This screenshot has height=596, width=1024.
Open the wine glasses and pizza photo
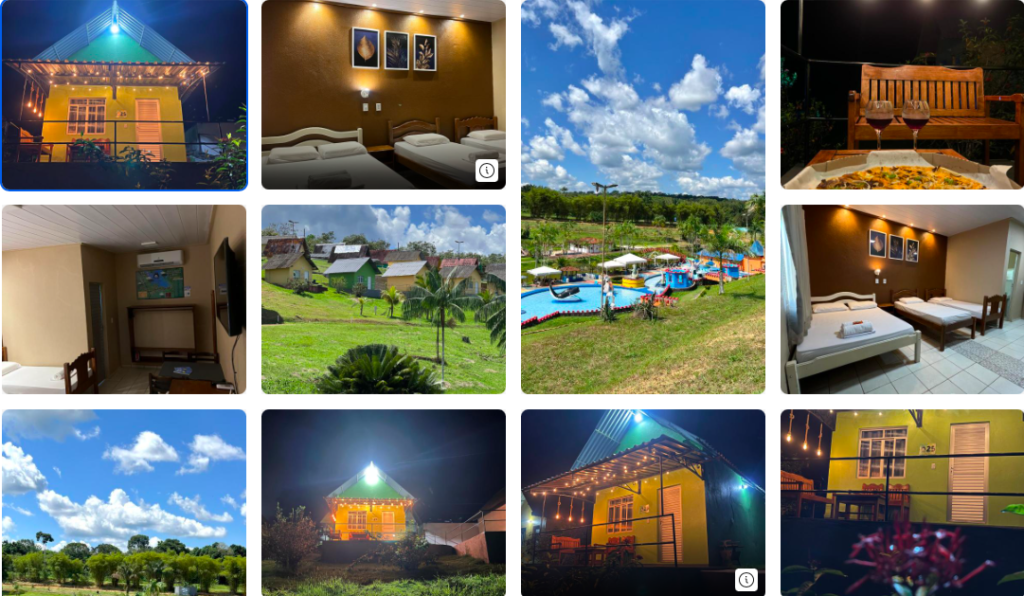point(902,95)
